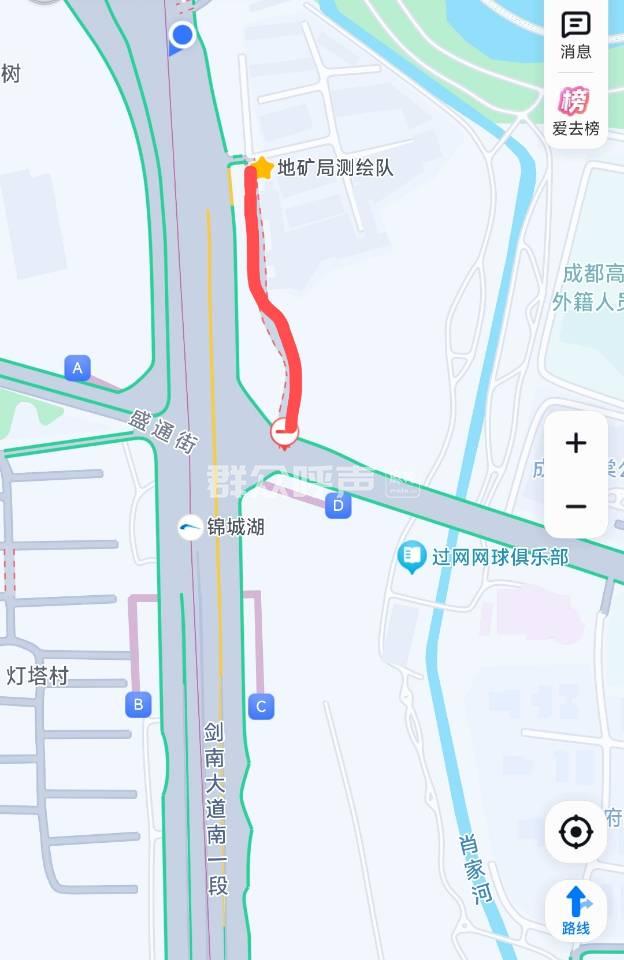Viewport: 624px width, 960px height.
Task: Tap the red no-entry road closure marker
Action: tap(284, 433)
